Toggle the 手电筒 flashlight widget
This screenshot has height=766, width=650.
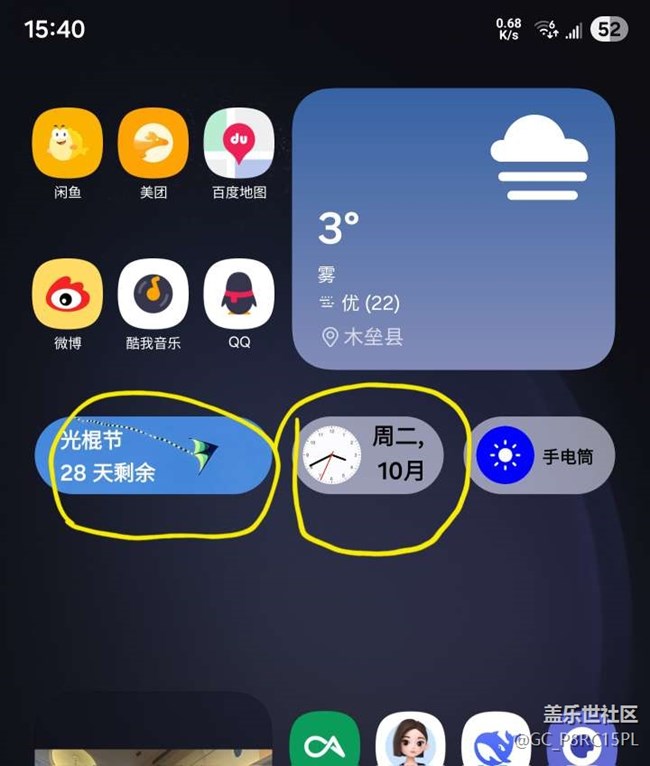click(x=540, y=456)
